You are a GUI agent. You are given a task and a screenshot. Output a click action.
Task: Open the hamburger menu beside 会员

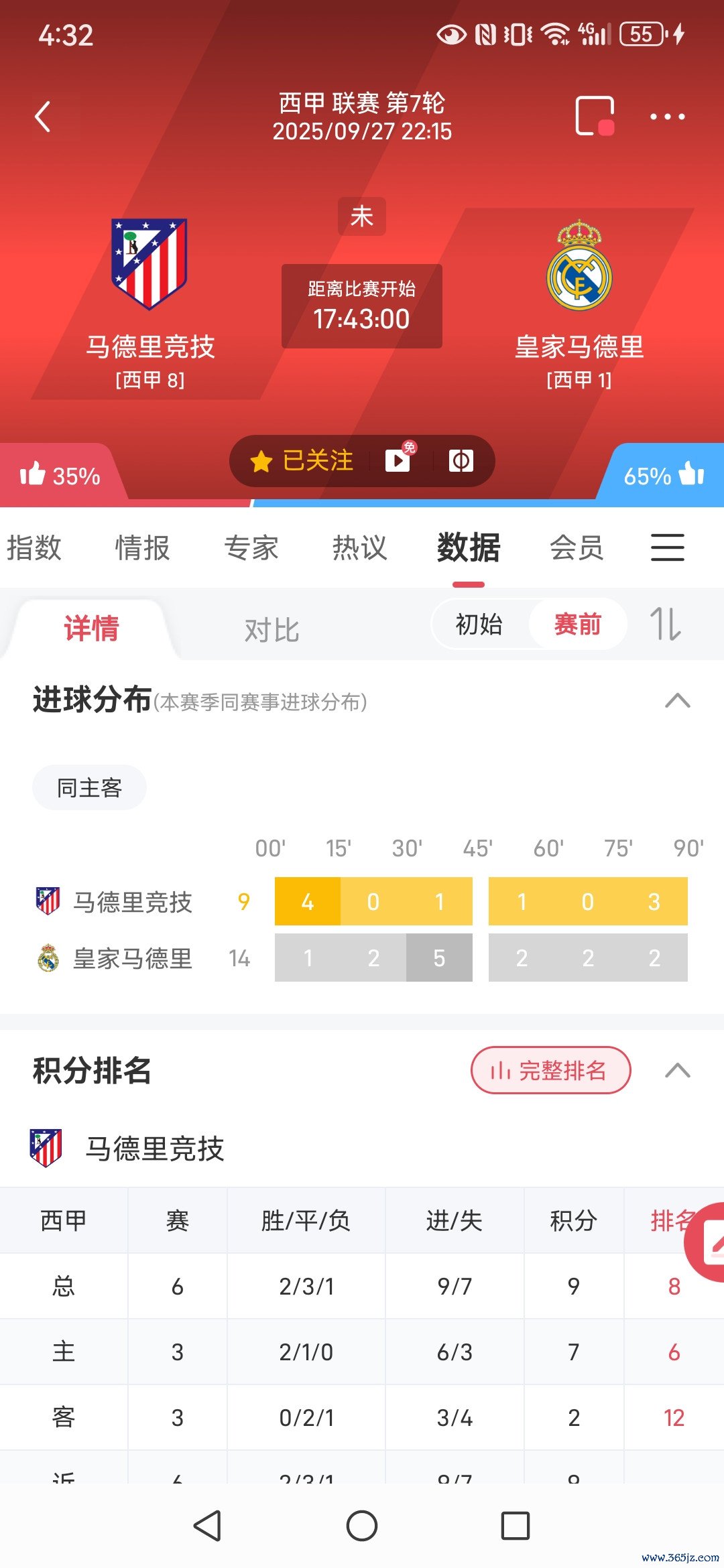click(x=667, y=547)
